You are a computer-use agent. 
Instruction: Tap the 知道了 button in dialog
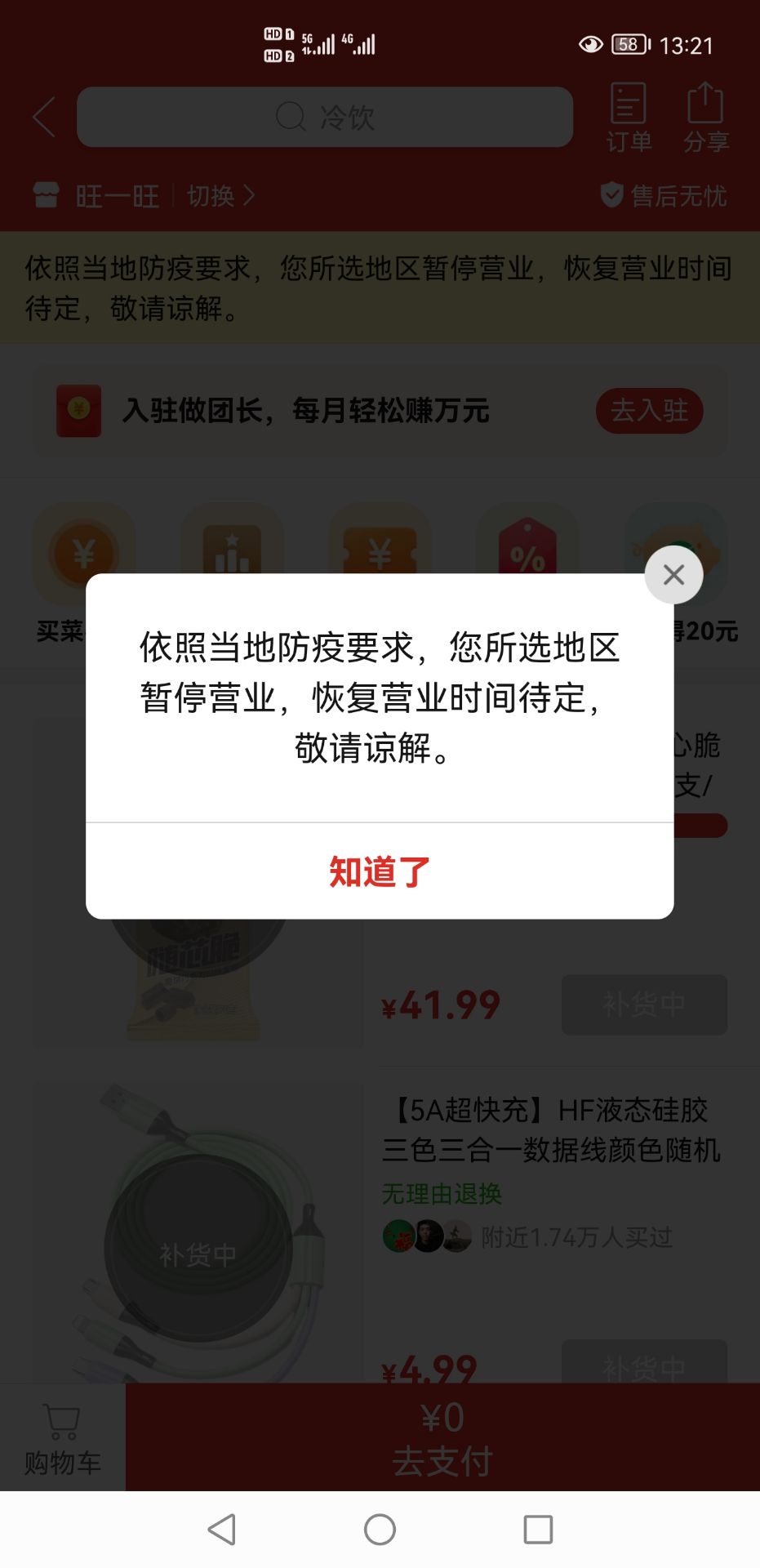click(x=380, y=871)
